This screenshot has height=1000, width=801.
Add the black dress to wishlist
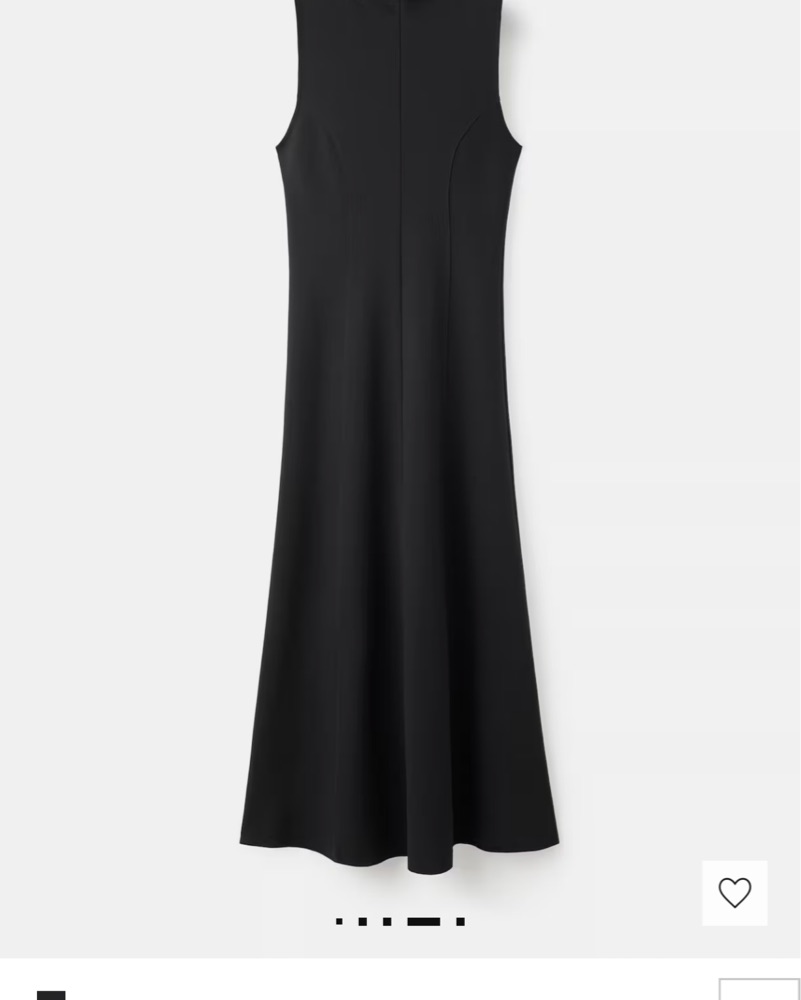734,892
